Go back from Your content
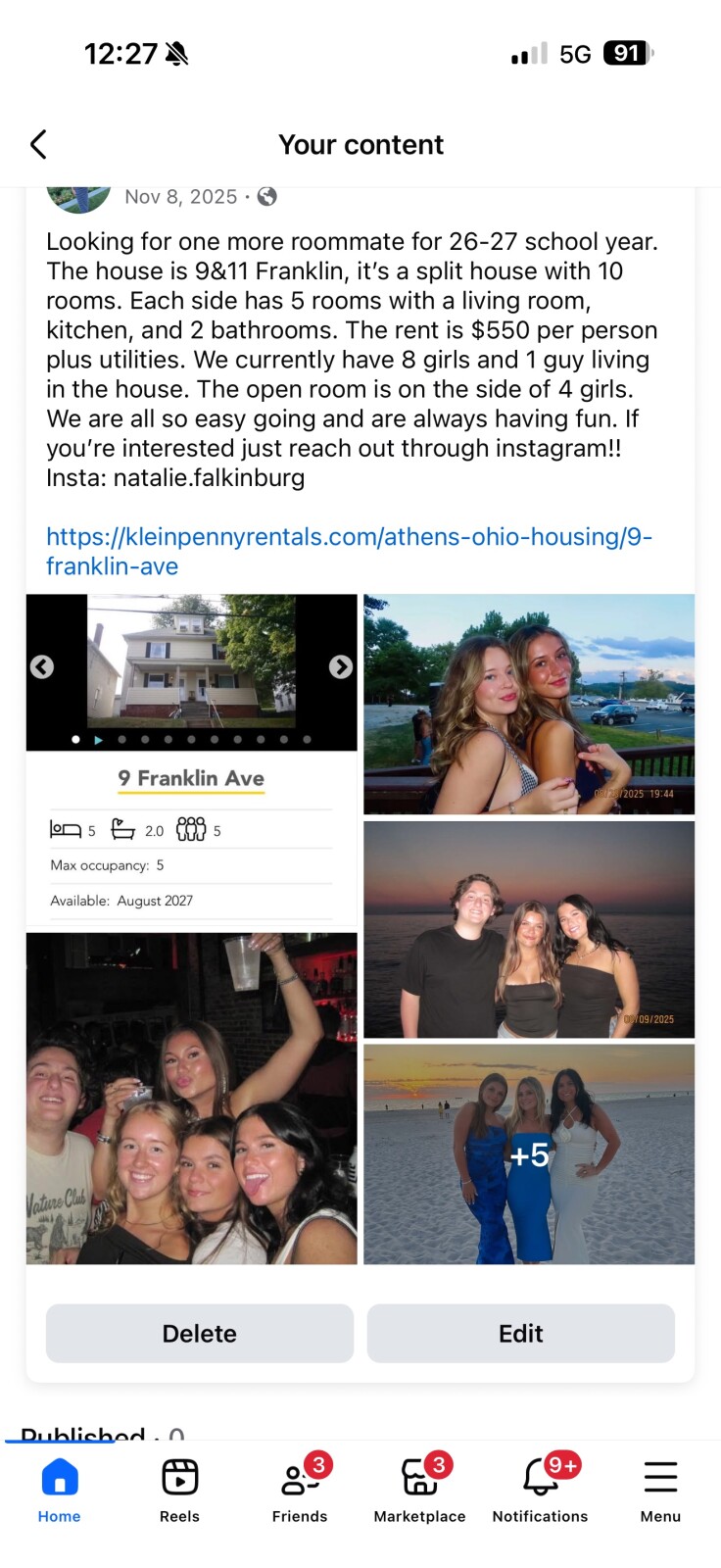The width and height of the screenshot is (721, 1568). [38, 145]
